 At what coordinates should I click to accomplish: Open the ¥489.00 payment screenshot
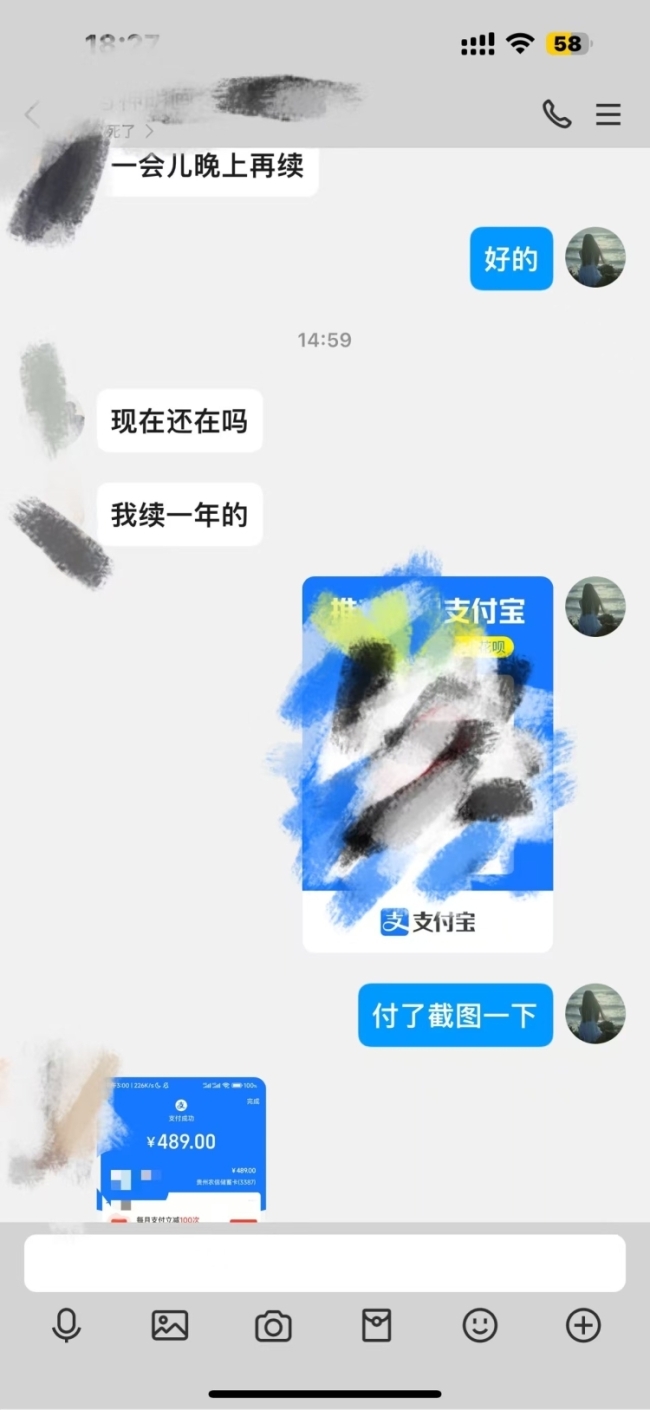pos(182,1148)
